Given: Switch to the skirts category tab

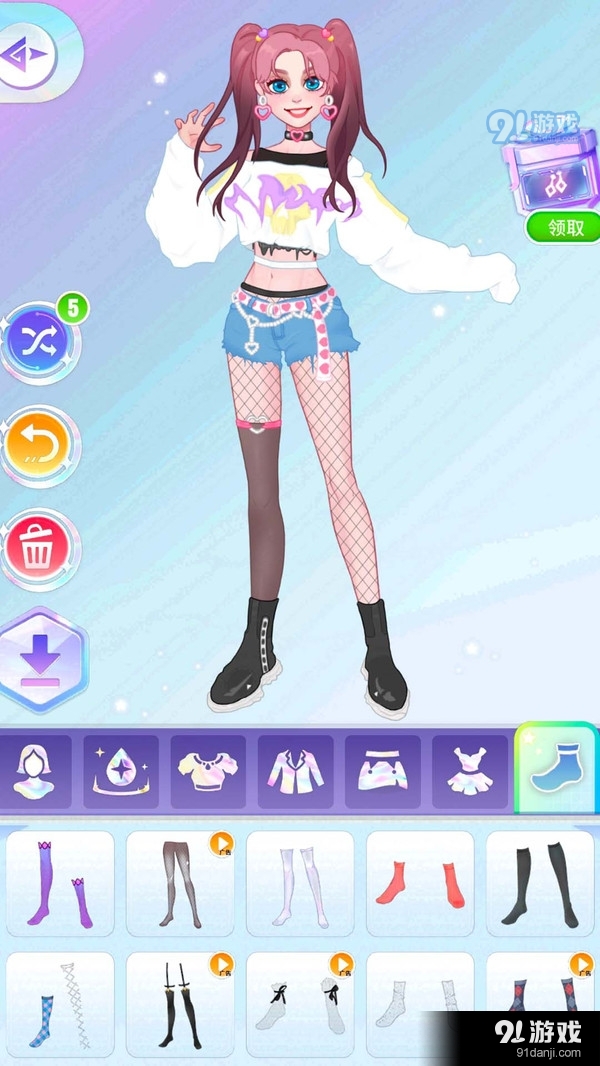Looking at the screenshot, I should point(382,771).
